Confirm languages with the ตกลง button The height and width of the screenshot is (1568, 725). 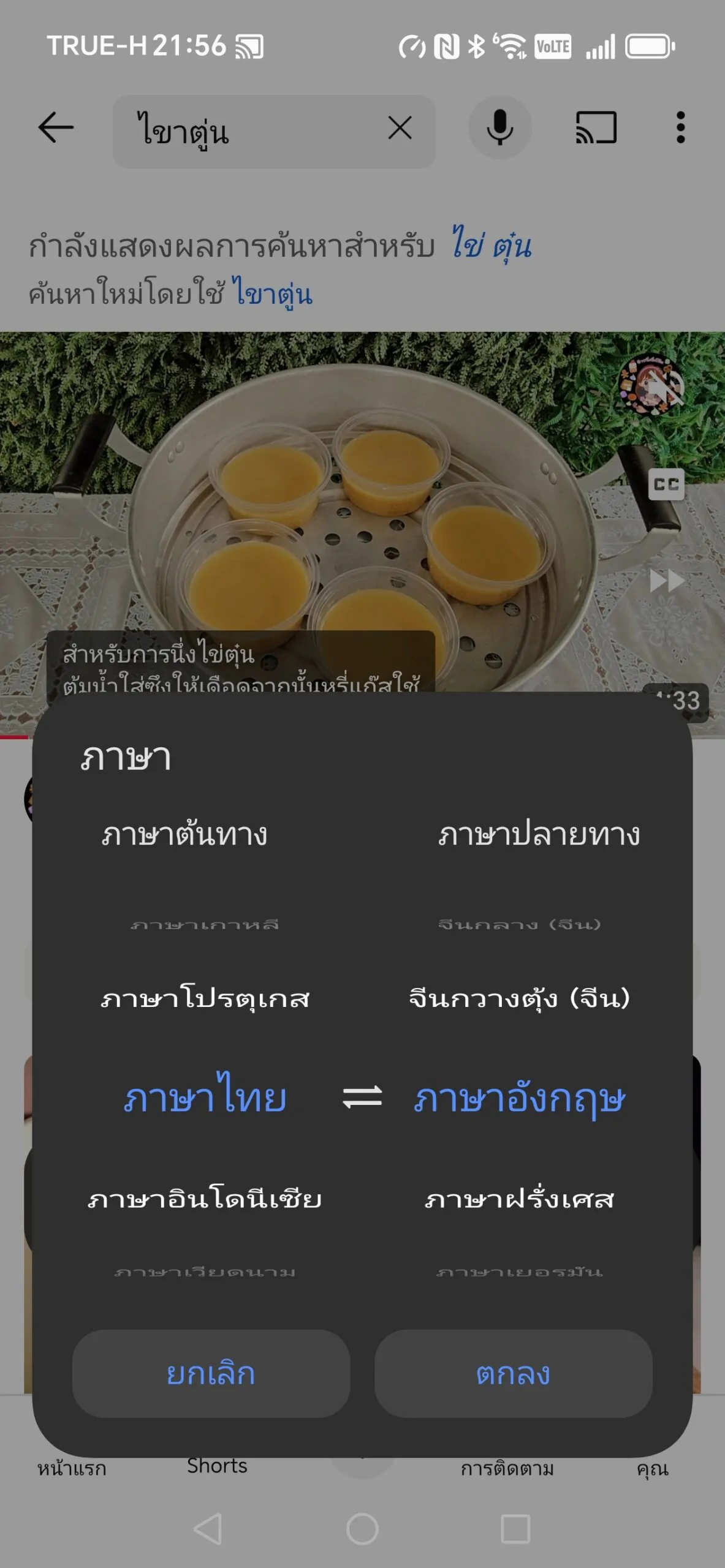pos(513,1373)
